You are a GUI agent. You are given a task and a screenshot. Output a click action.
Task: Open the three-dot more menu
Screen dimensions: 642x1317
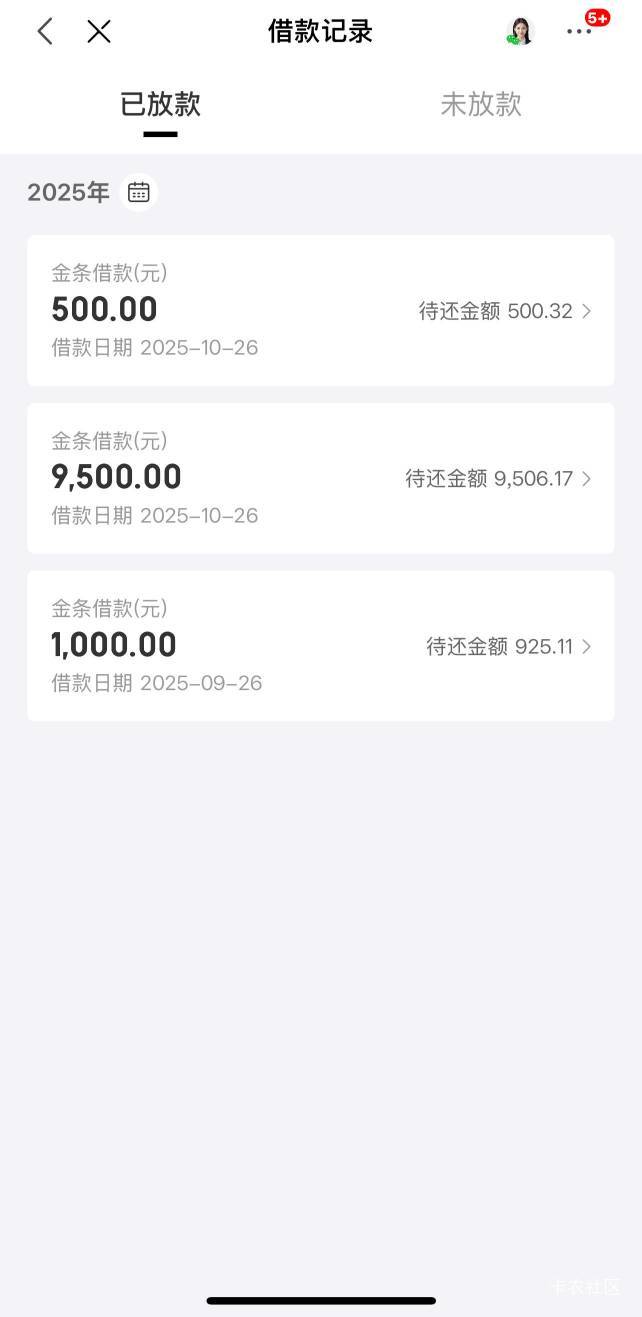[579, 32]
